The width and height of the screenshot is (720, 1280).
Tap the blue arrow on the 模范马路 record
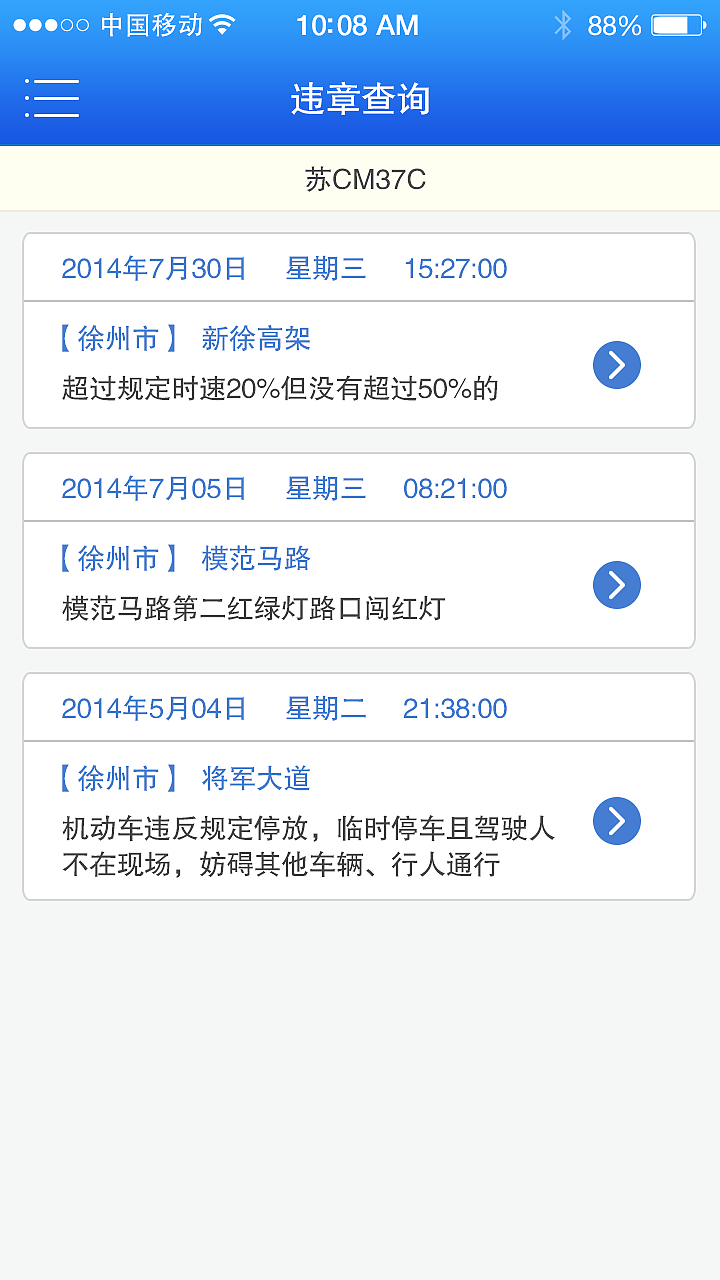tap(616, 585)
